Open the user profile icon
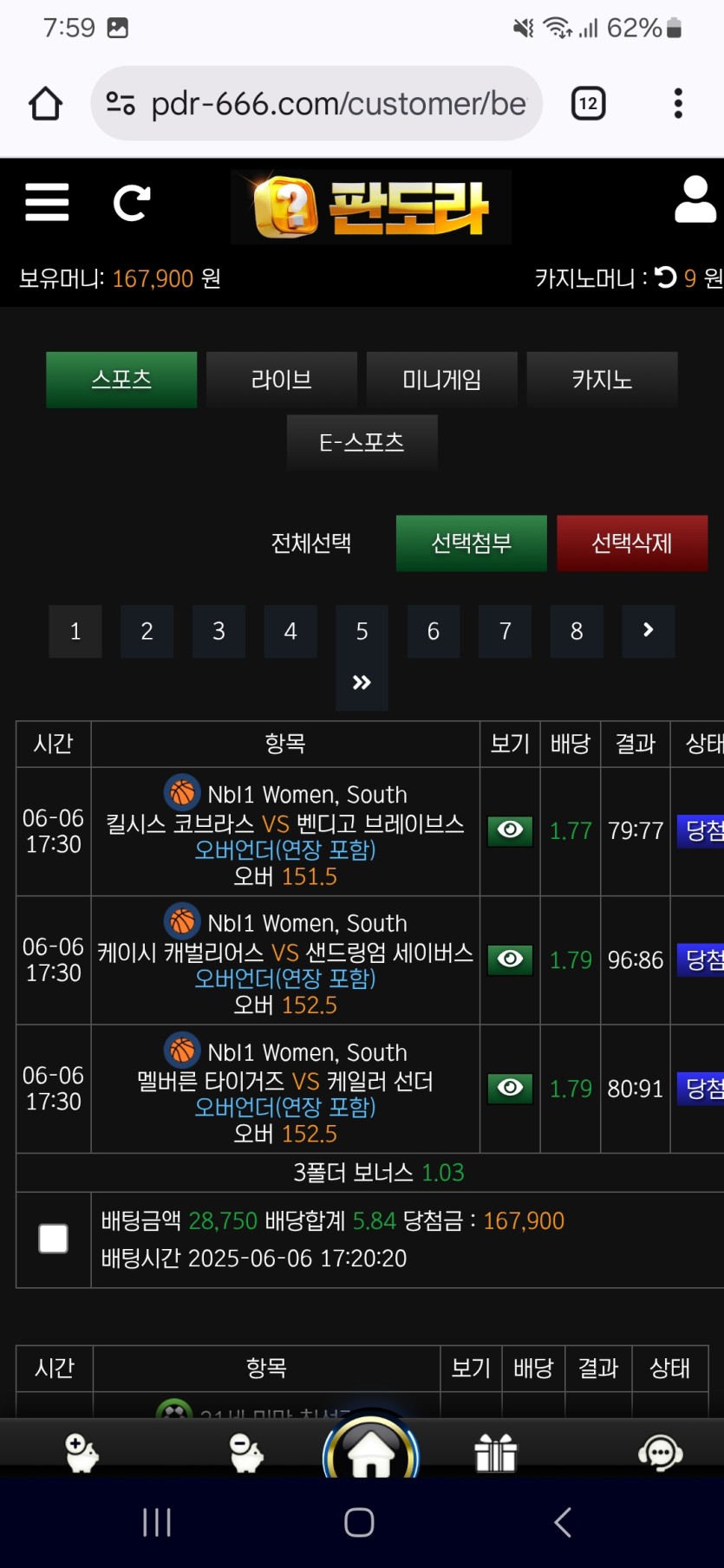 [695, 200]
